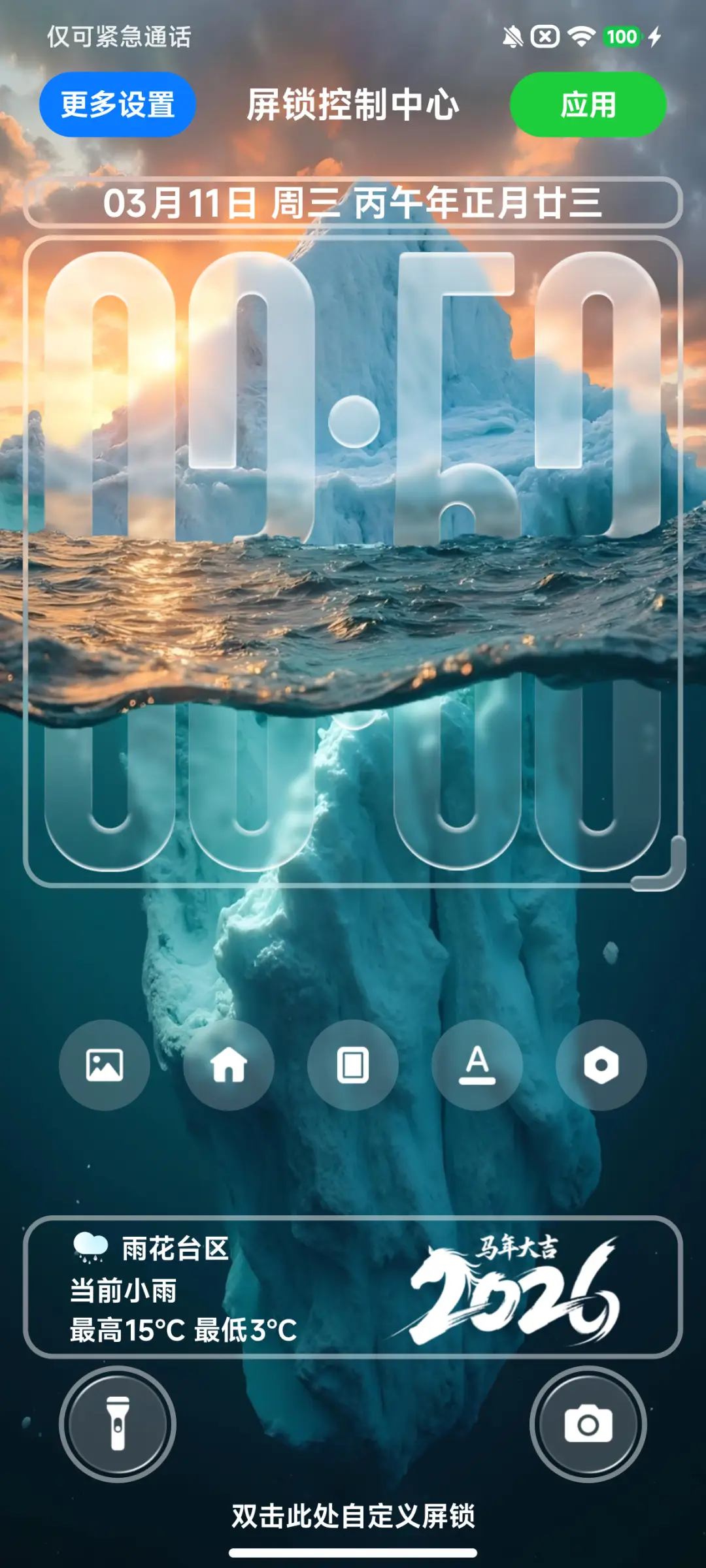Screen dimensions: 706x1568
Task: Launch the camera shortcut
Action: point(588,1424)
